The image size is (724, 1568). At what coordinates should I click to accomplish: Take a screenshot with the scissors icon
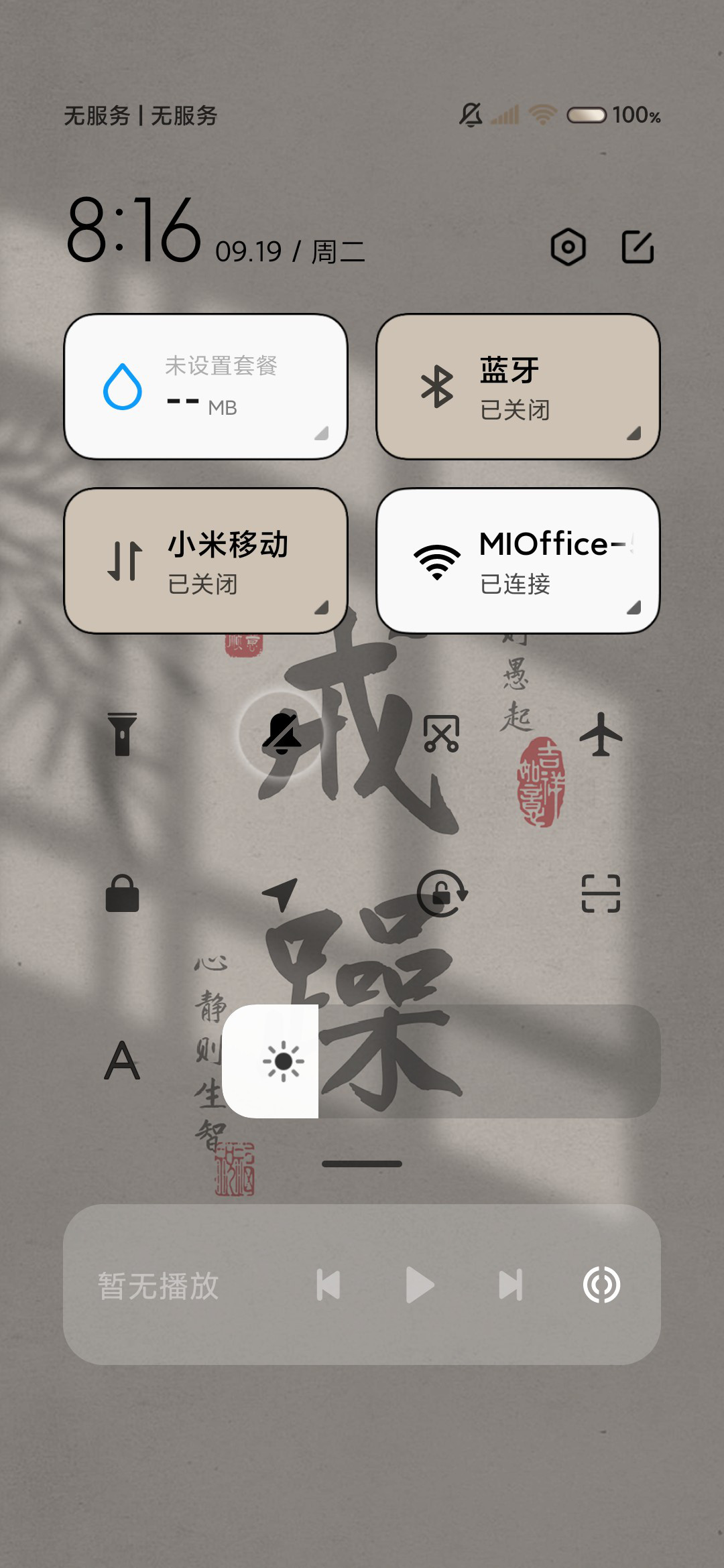(441, 734)
